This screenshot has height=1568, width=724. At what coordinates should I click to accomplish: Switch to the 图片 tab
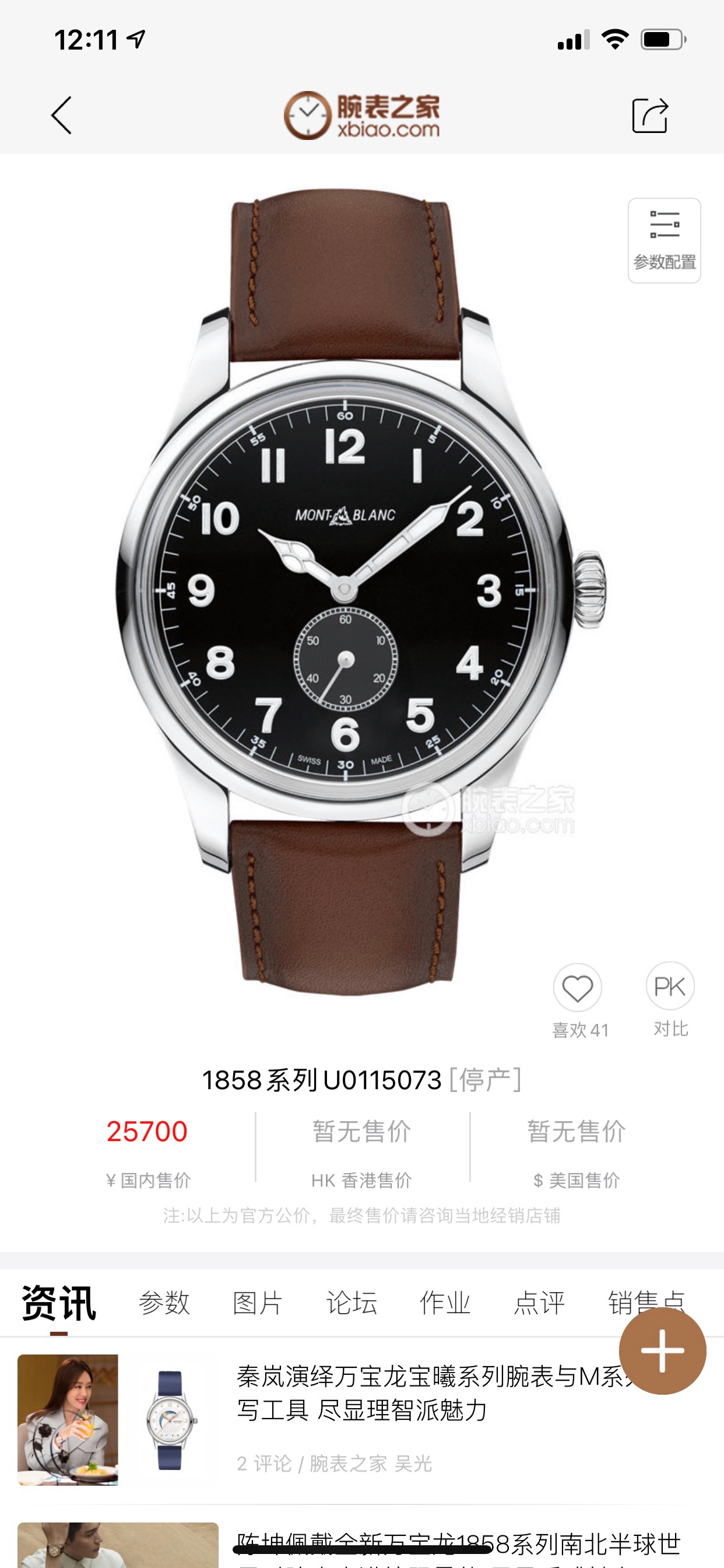pyautogui.click(x=257, y=1303)
